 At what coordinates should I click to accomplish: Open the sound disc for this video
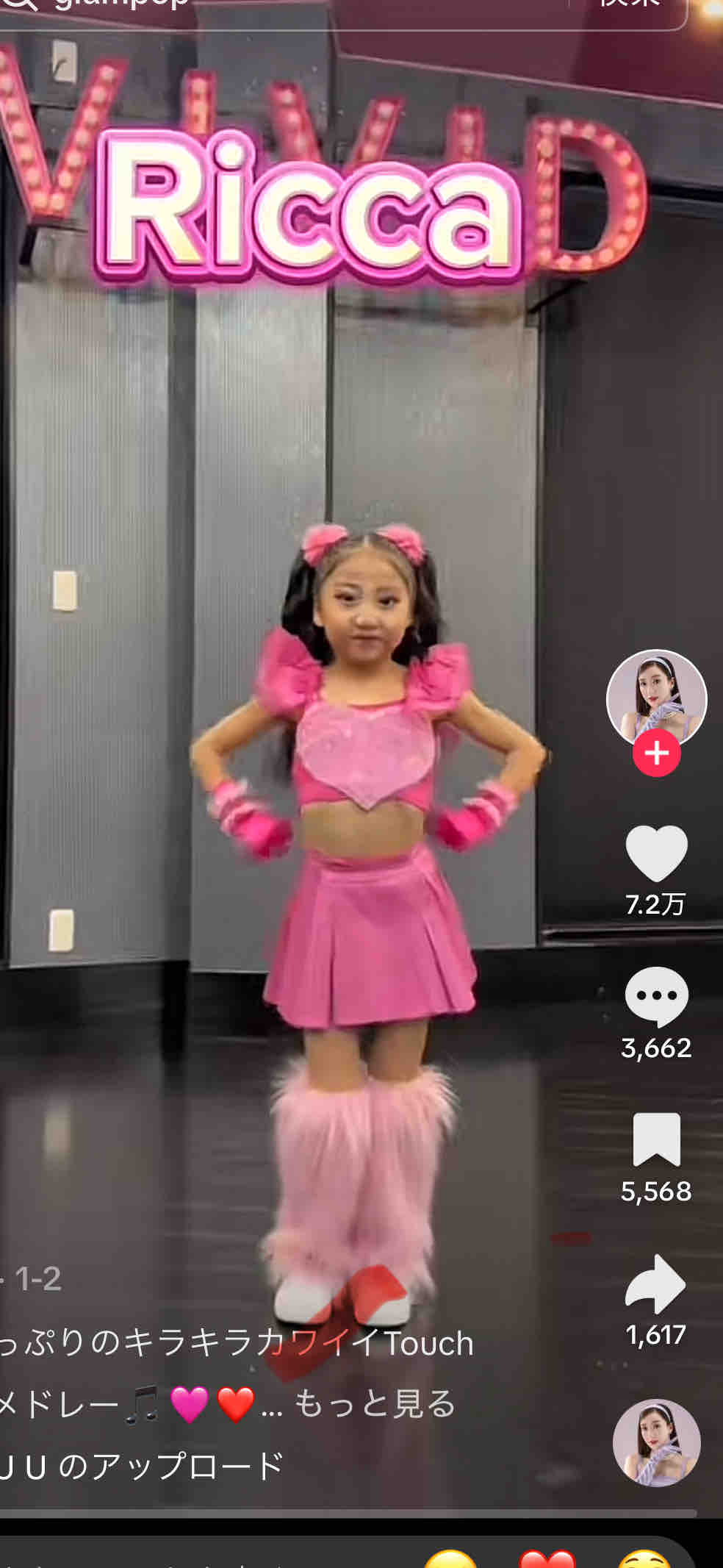tap(656, 1443)
